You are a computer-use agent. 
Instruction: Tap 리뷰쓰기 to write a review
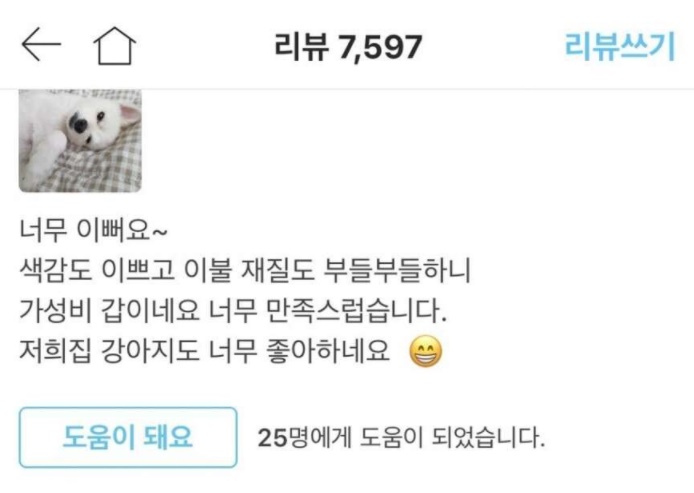(x=619, y=46)
